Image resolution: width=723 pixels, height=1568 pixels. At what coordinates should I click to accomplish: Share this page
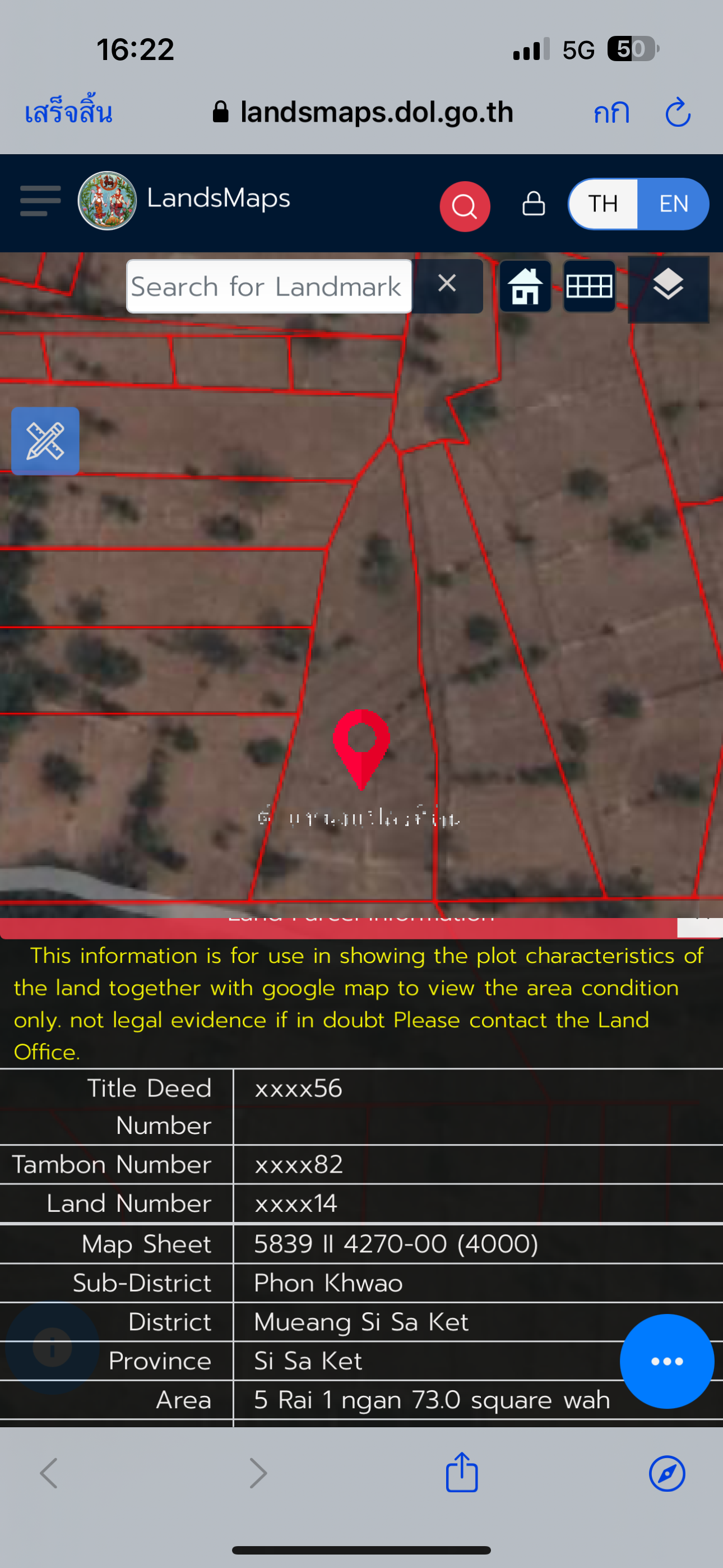[462, 1473]
